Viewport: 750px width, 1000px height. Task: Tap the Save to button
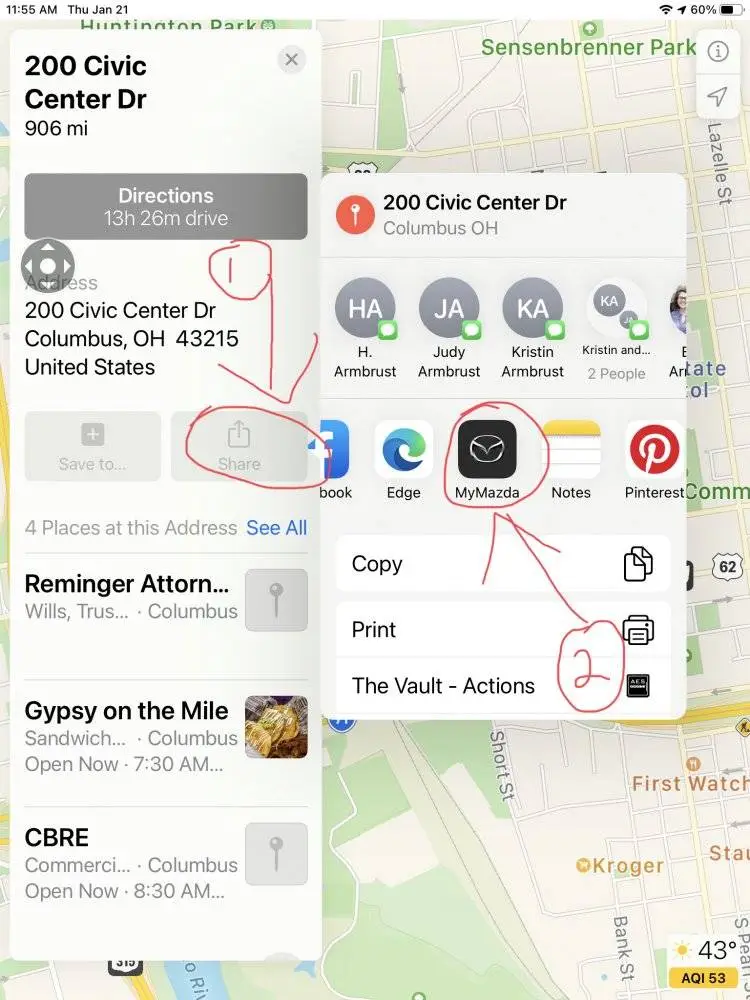click(x=92, y=446)
